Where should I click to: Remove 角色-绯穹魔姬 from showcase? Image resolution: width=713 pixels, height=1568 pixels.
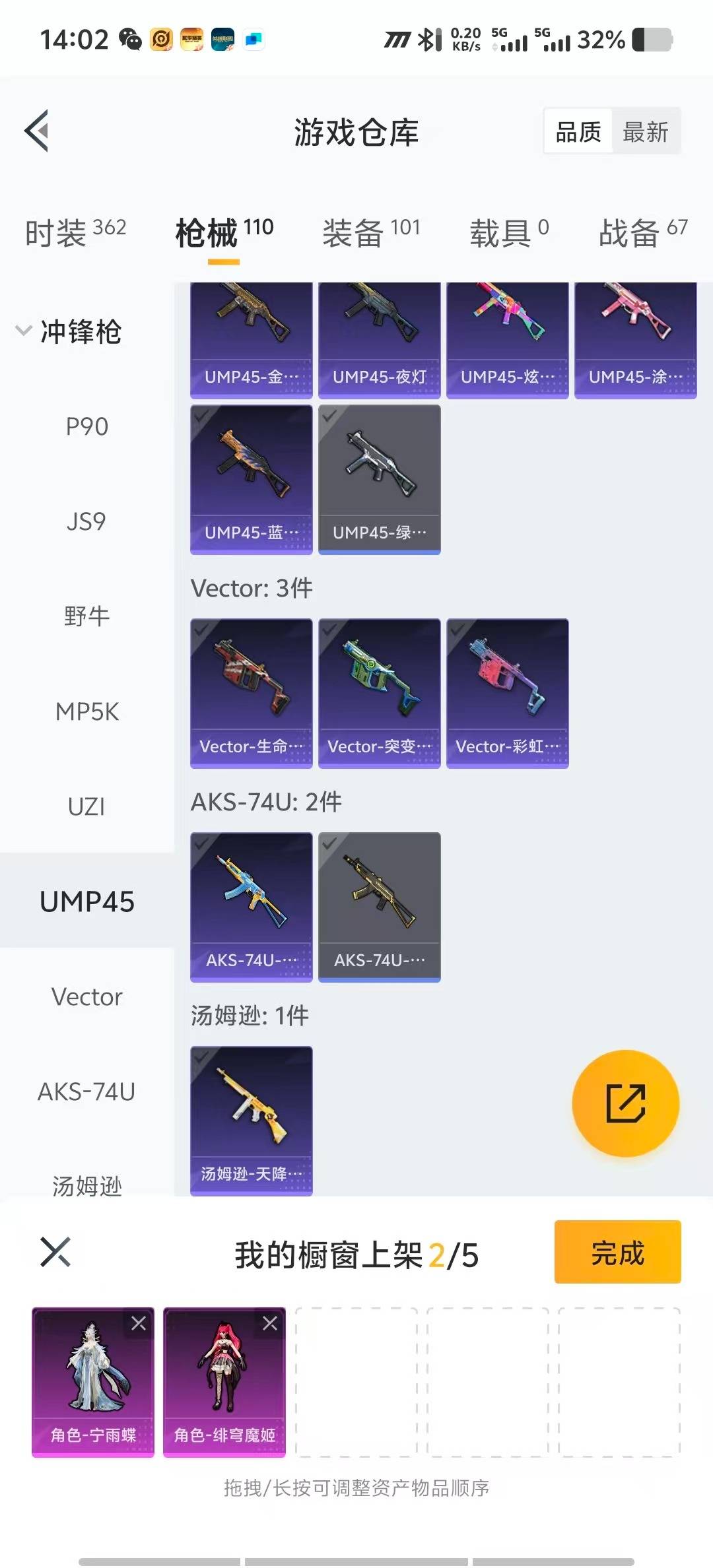[x=270, y=1323]
